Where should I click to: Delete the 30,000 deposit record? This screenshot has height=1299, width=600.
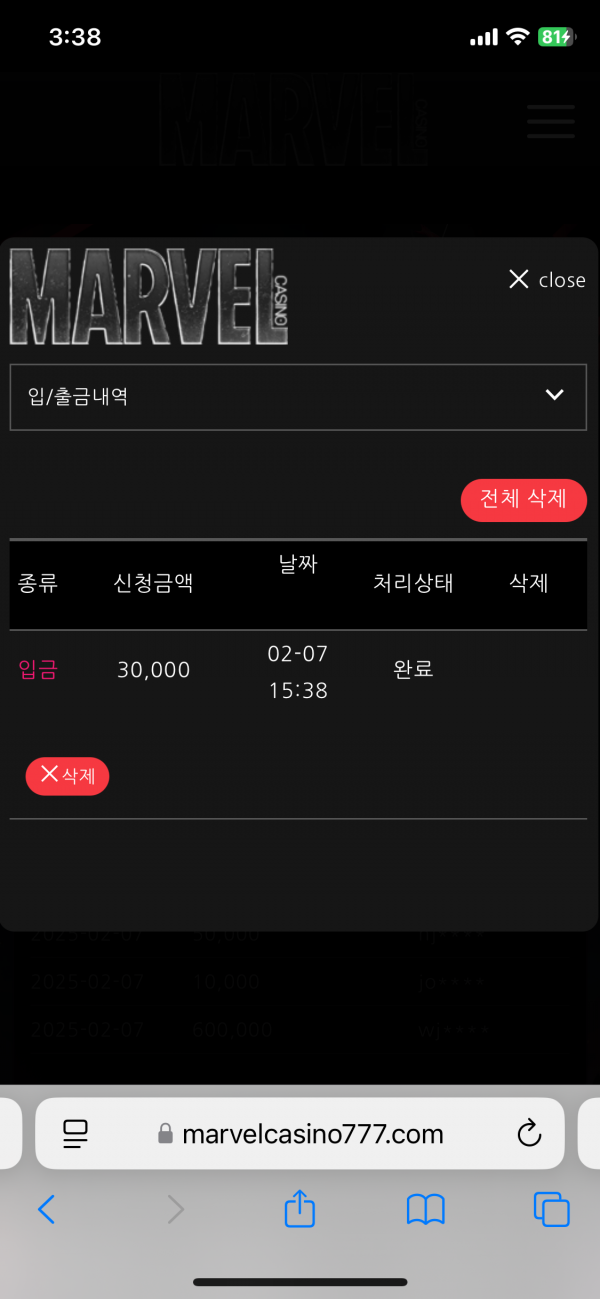pyautogui.click(x=67, y=776)
